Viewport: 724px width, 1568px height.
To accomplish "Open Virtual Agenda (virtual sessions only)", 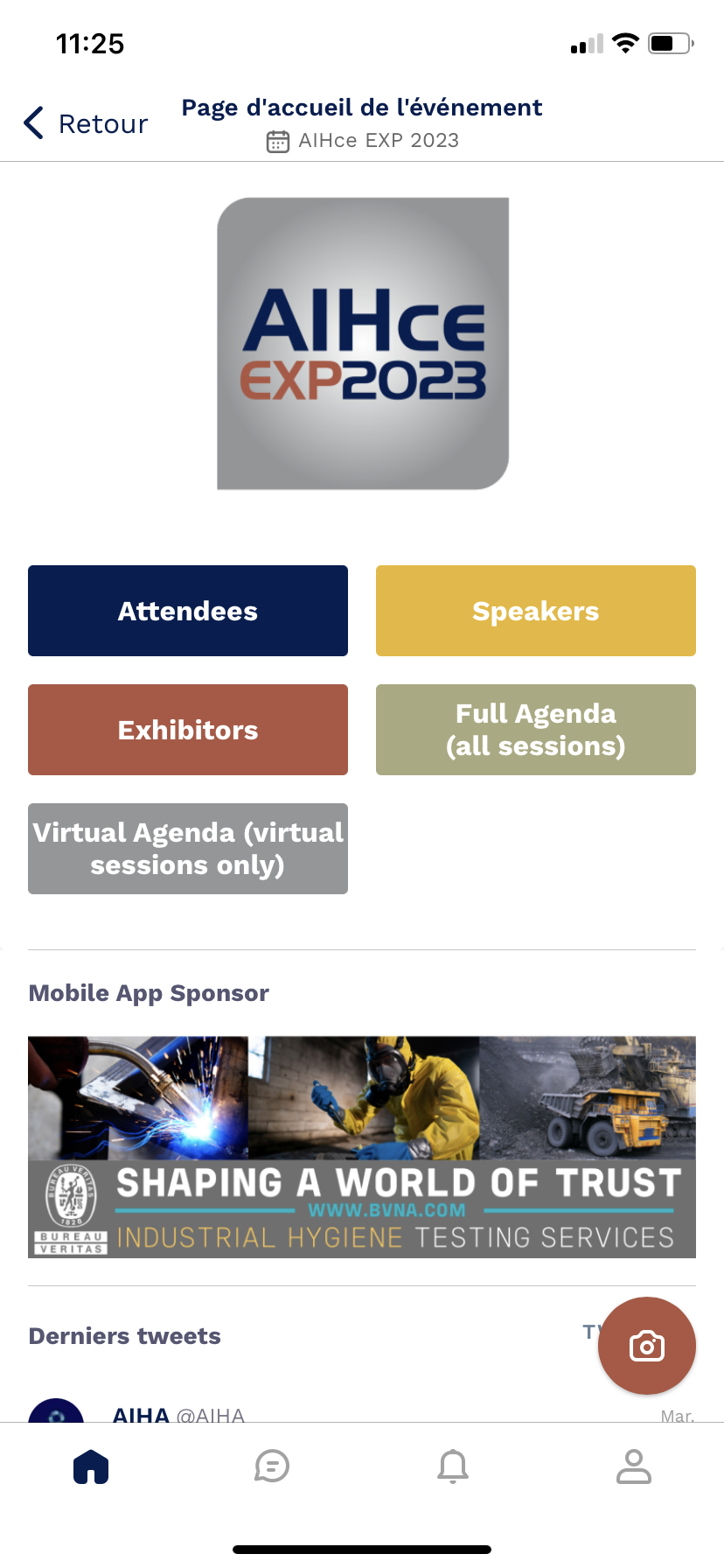I will coord(188,849).
